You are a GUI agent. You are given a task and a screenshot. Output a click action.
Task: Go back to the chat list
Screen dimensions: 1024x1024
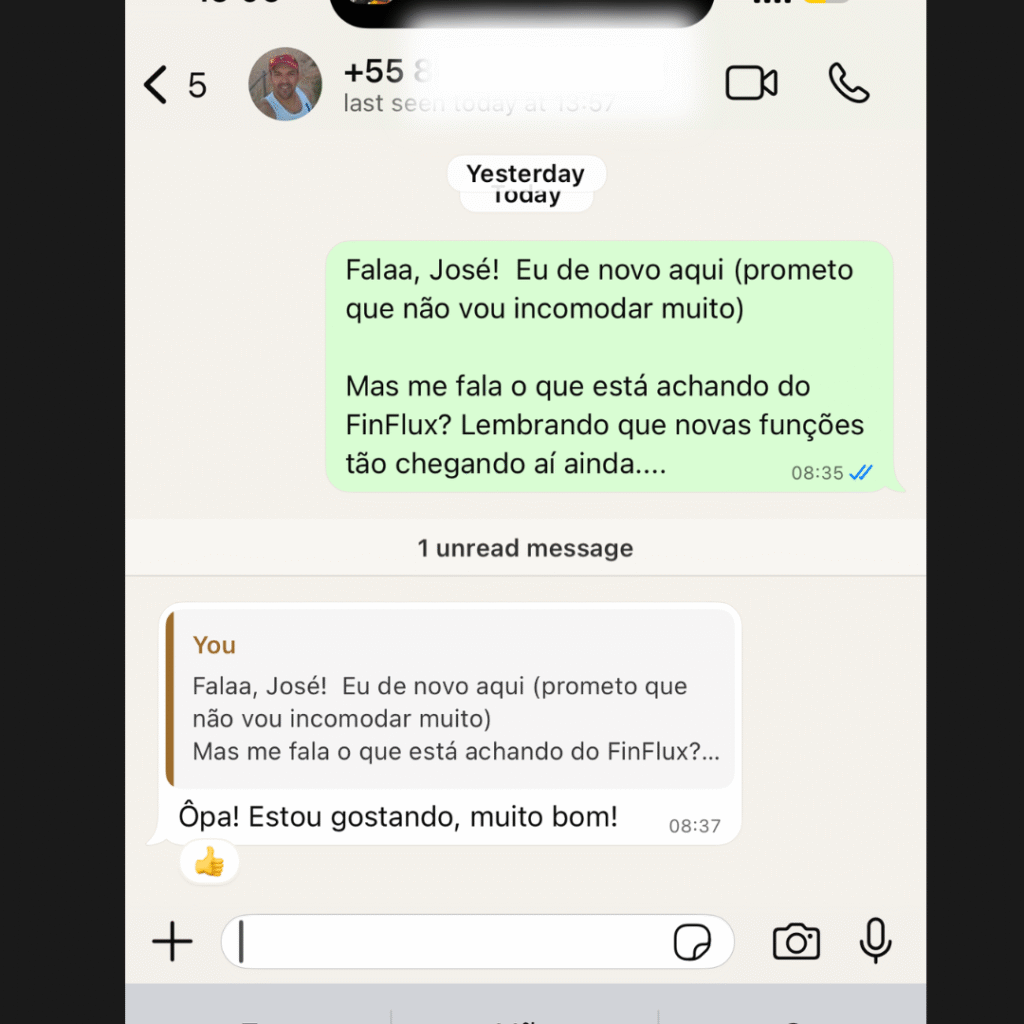[x=157, y=85]
